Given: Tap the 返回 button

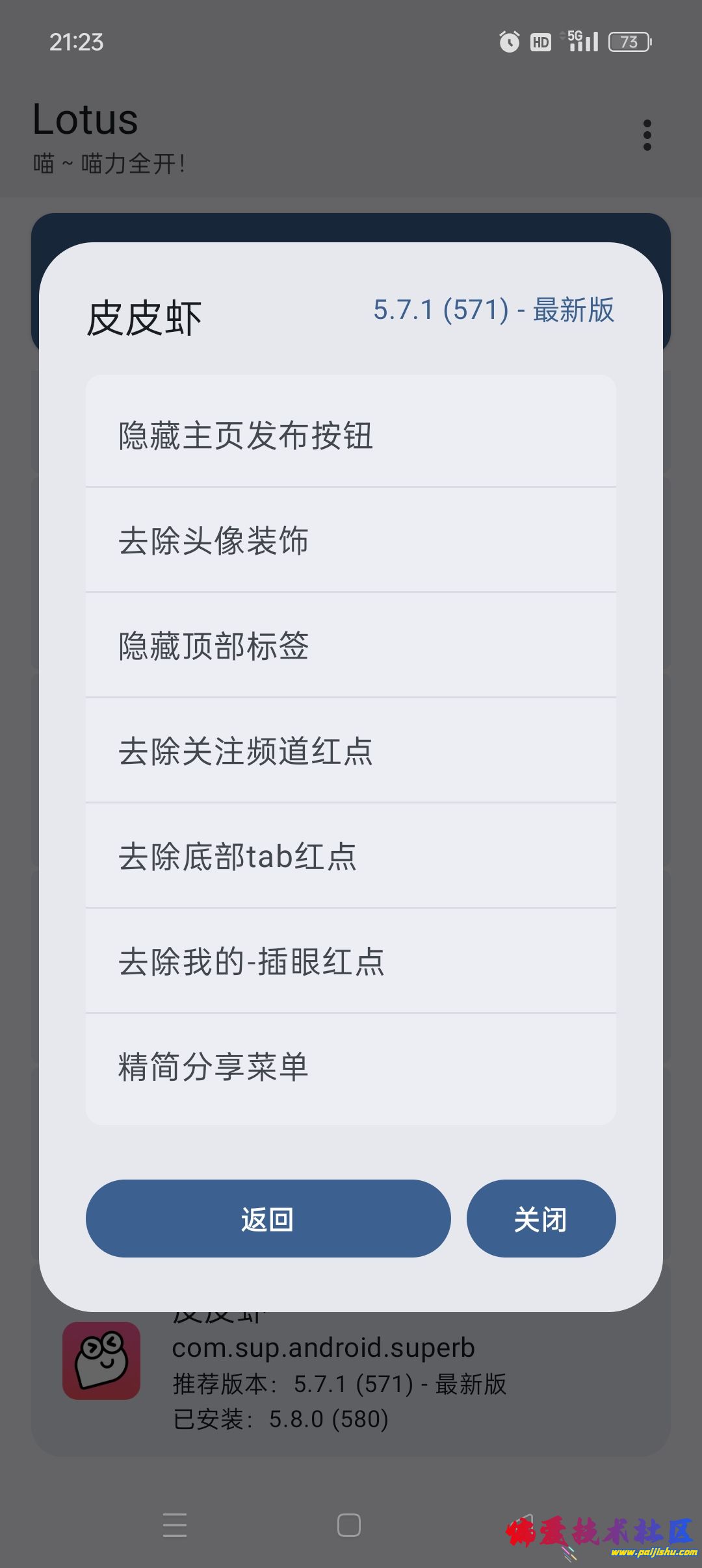Looking at the screenshot, I should (268, 1219).
